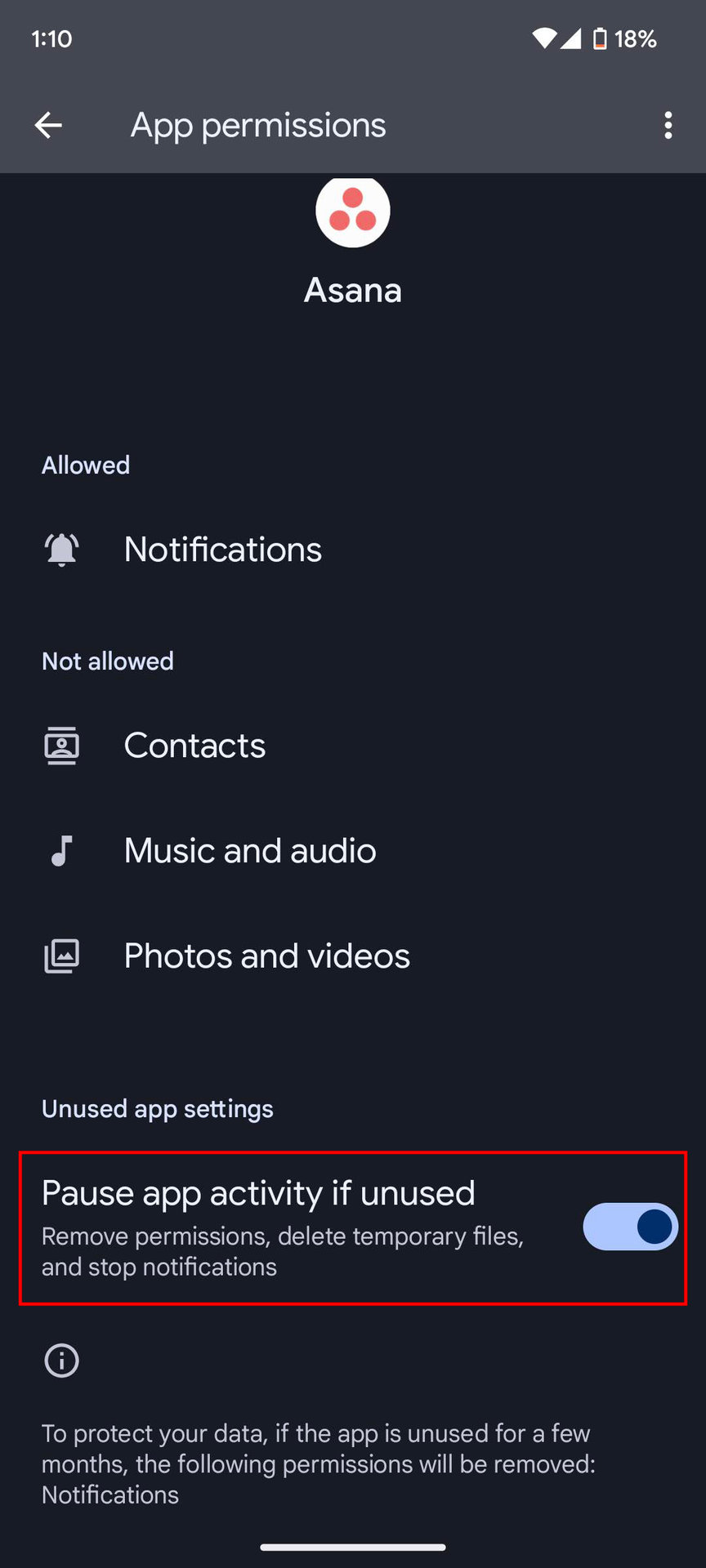Disable Pause app activity if unused
This screenshot has height=1568, width=706.
[629, 1227]
